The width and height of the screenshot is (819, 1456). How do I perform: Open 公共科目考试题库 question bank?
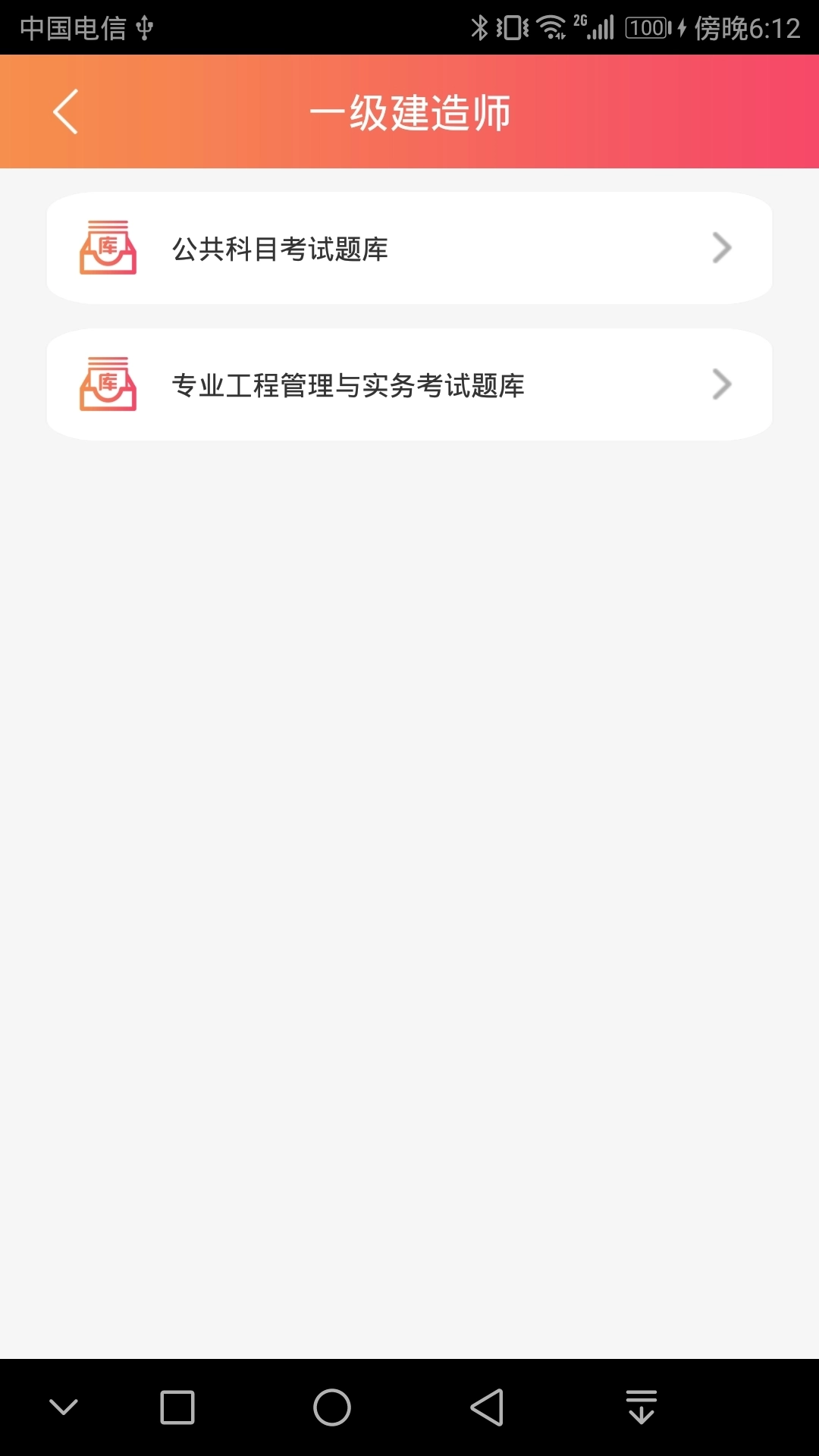click(x=409, y=247)
